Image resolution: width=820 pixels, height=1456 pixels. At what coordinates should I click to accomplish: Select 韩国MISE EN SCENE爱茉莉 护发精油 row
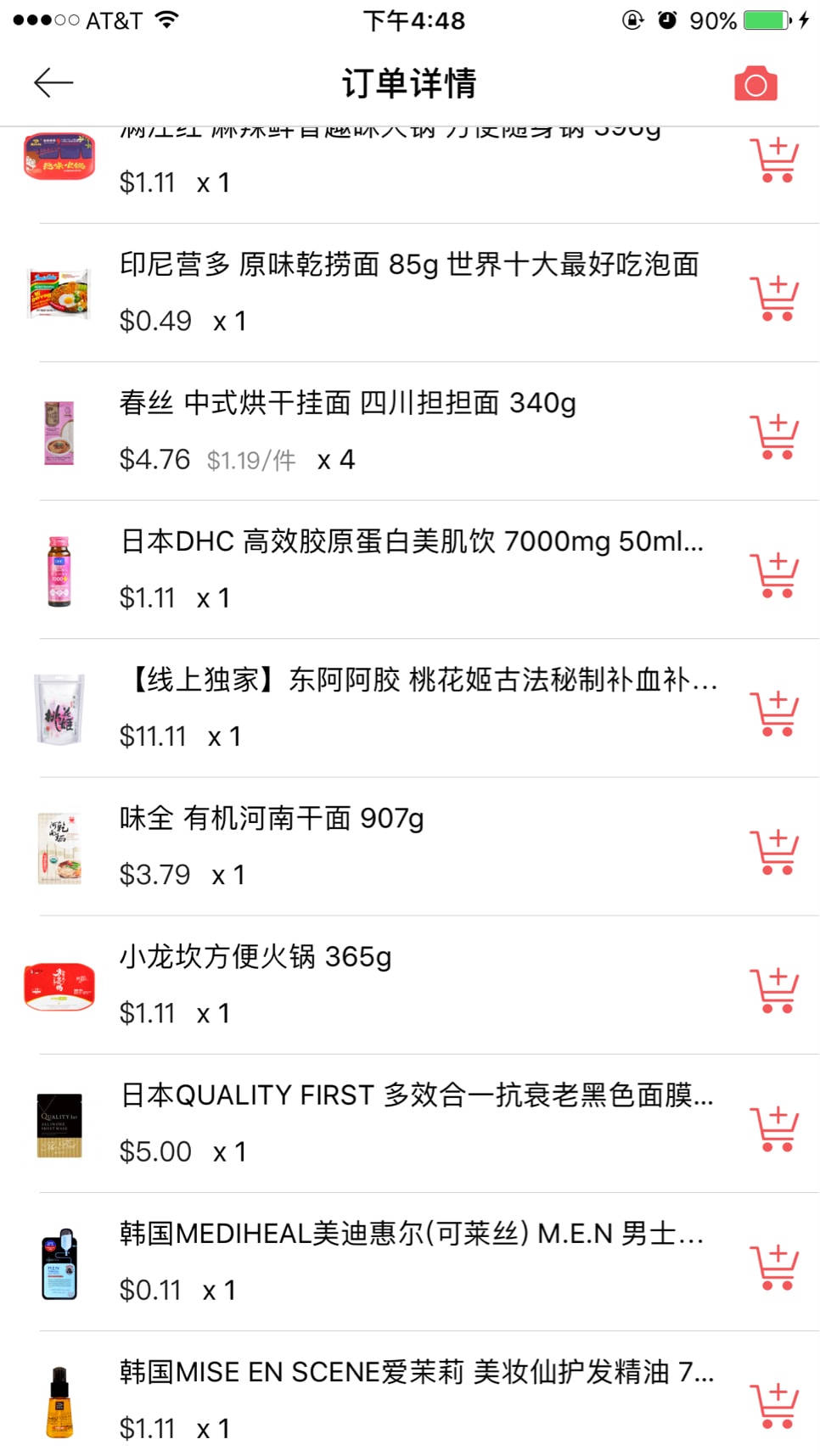[x=416, y=1372]
